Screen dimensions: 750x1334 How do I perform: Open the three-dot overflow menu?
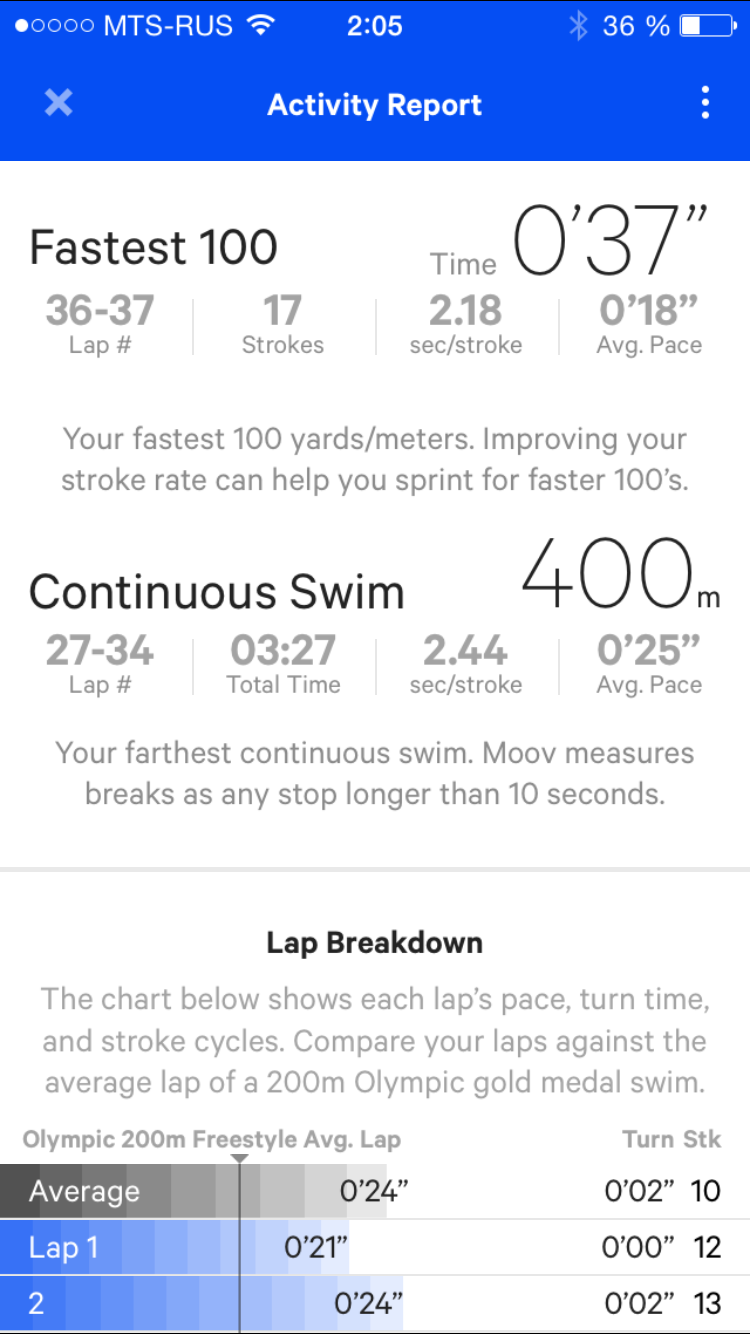pyautogui.click(x=705, y=103)
